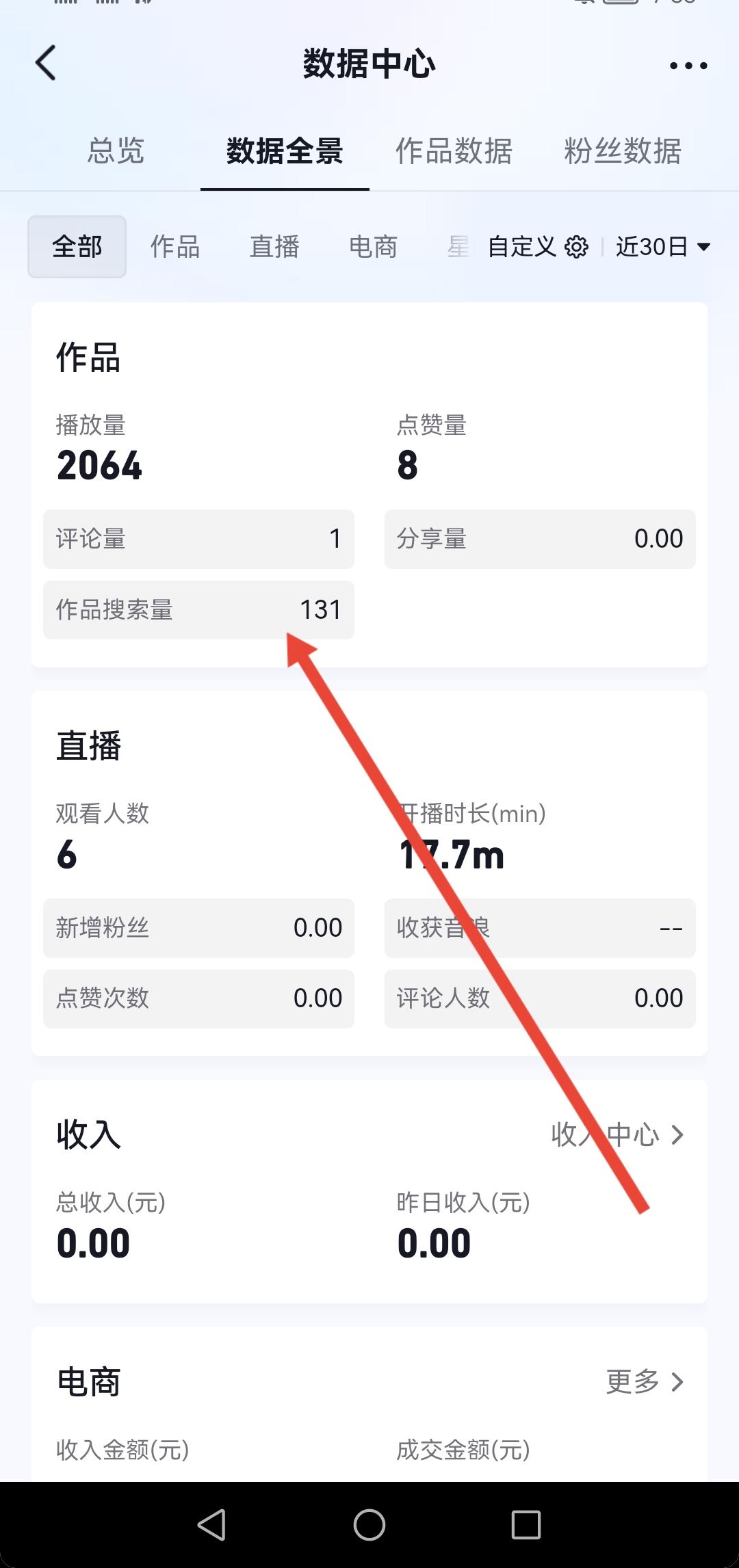Select the 作品 filter chip

pyautogui.click(x=174, y=248)
